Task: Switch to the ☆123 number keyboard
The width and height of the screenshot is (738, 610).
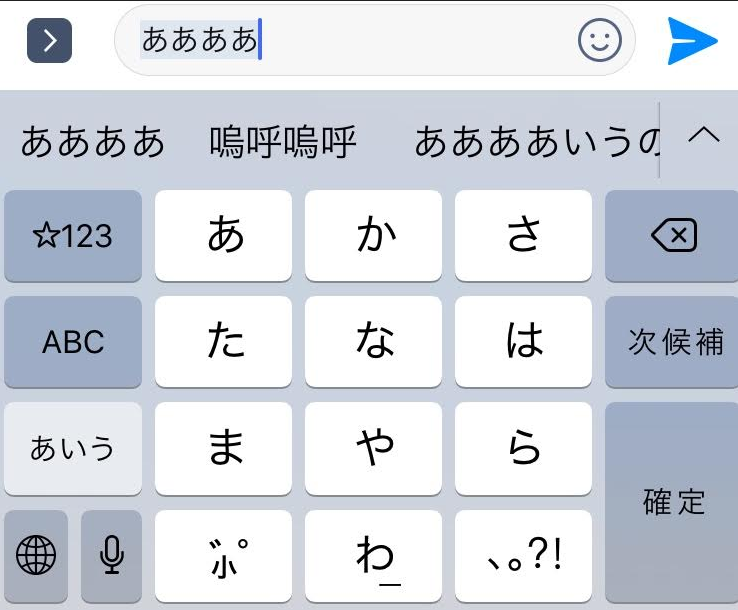Action: (72, 236)
